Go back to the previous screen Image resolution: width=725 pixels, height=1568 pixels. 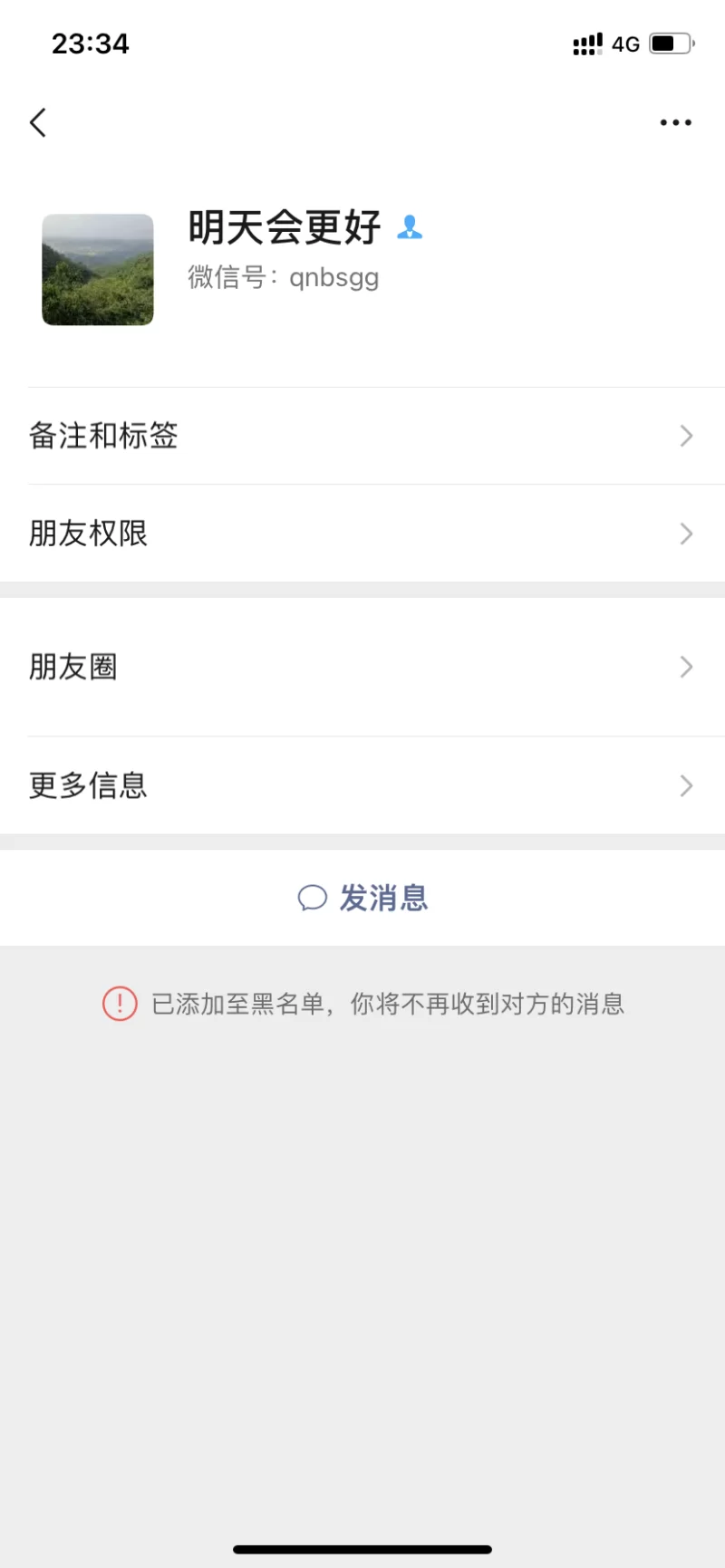click(38, 122)
